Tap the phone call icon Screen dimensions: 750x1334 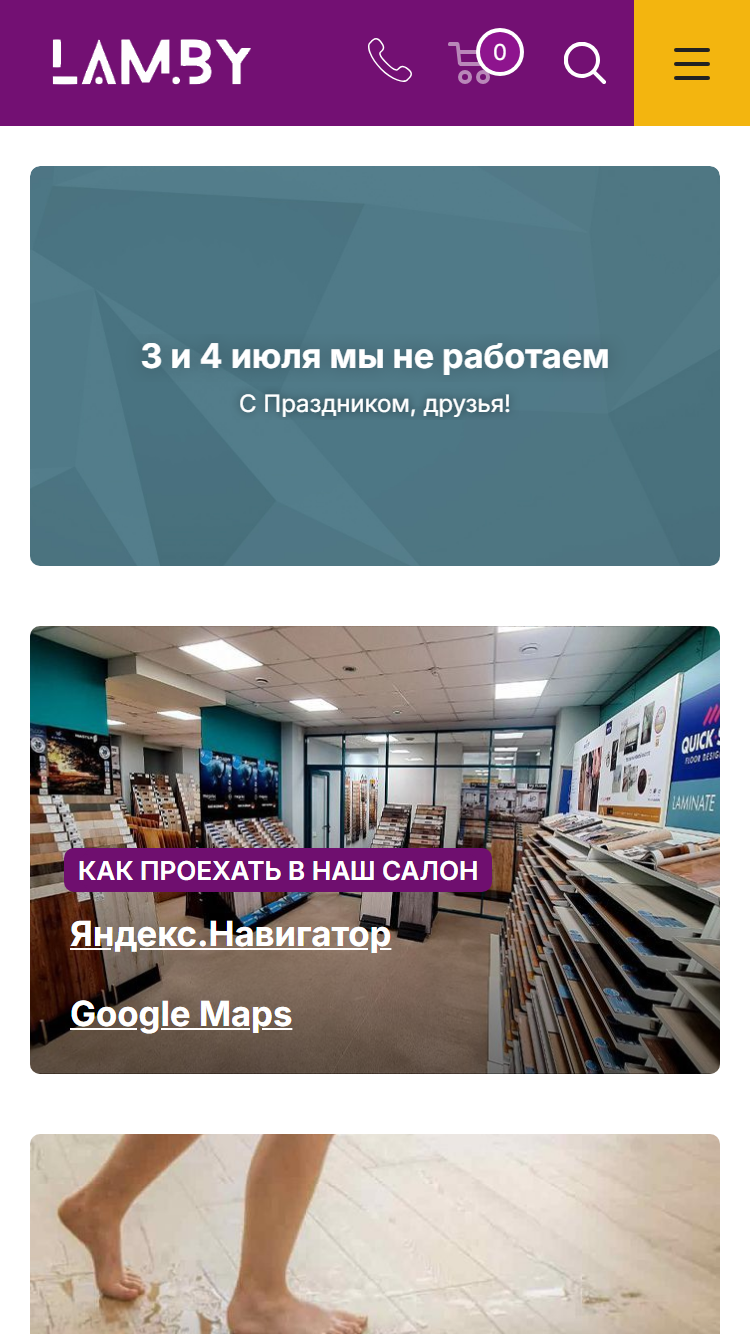click(x=390, y=61)
